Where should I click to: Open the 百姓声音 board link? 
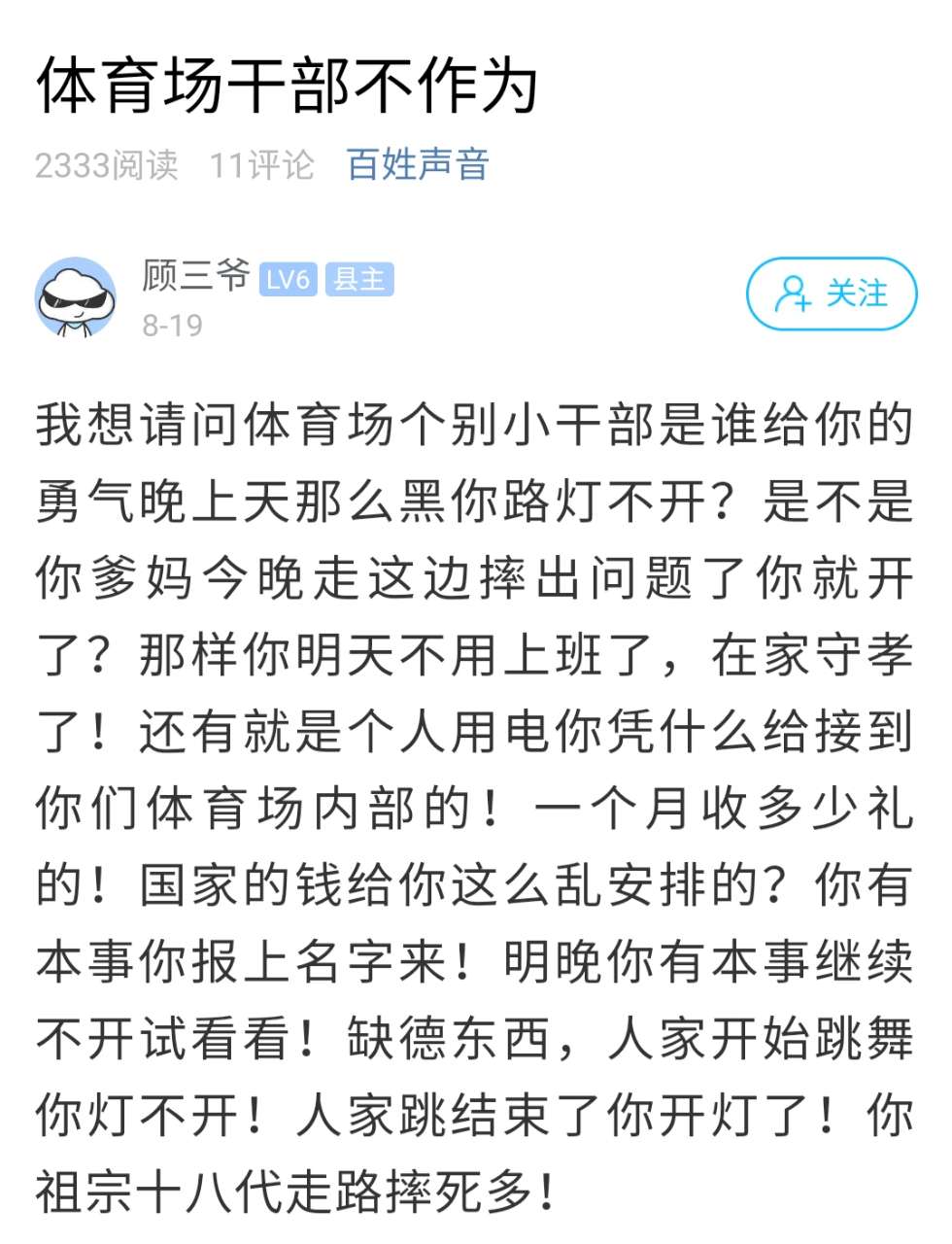point(418,165)
